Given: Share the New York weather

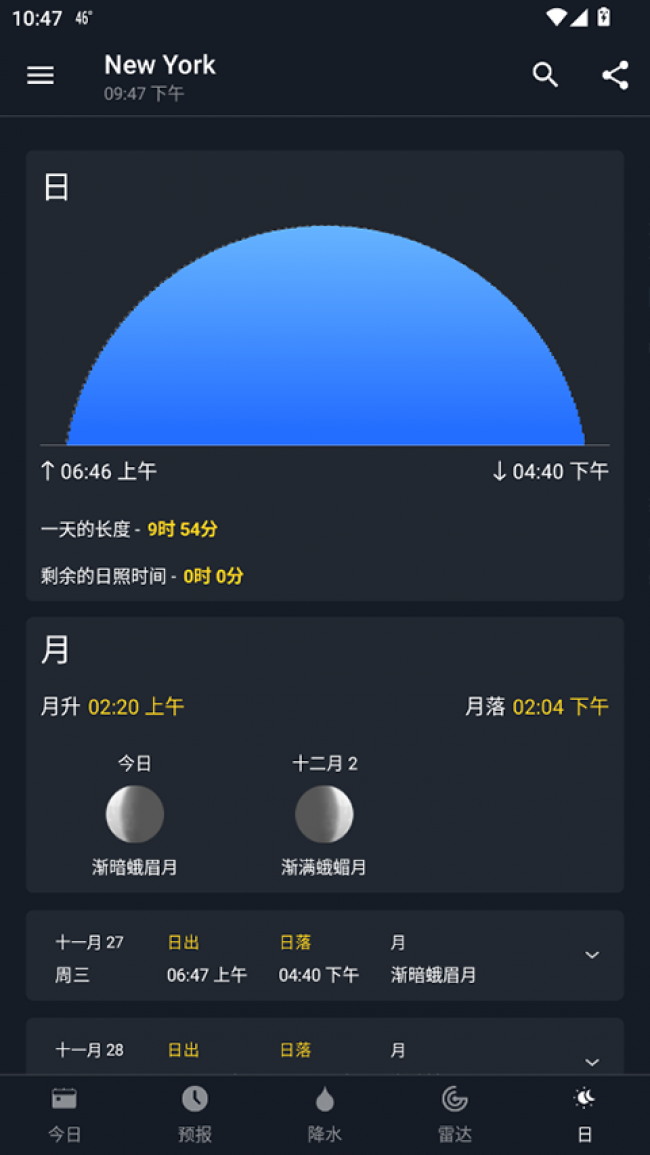Looking at the screenshot, I should (x=615, y=76).
